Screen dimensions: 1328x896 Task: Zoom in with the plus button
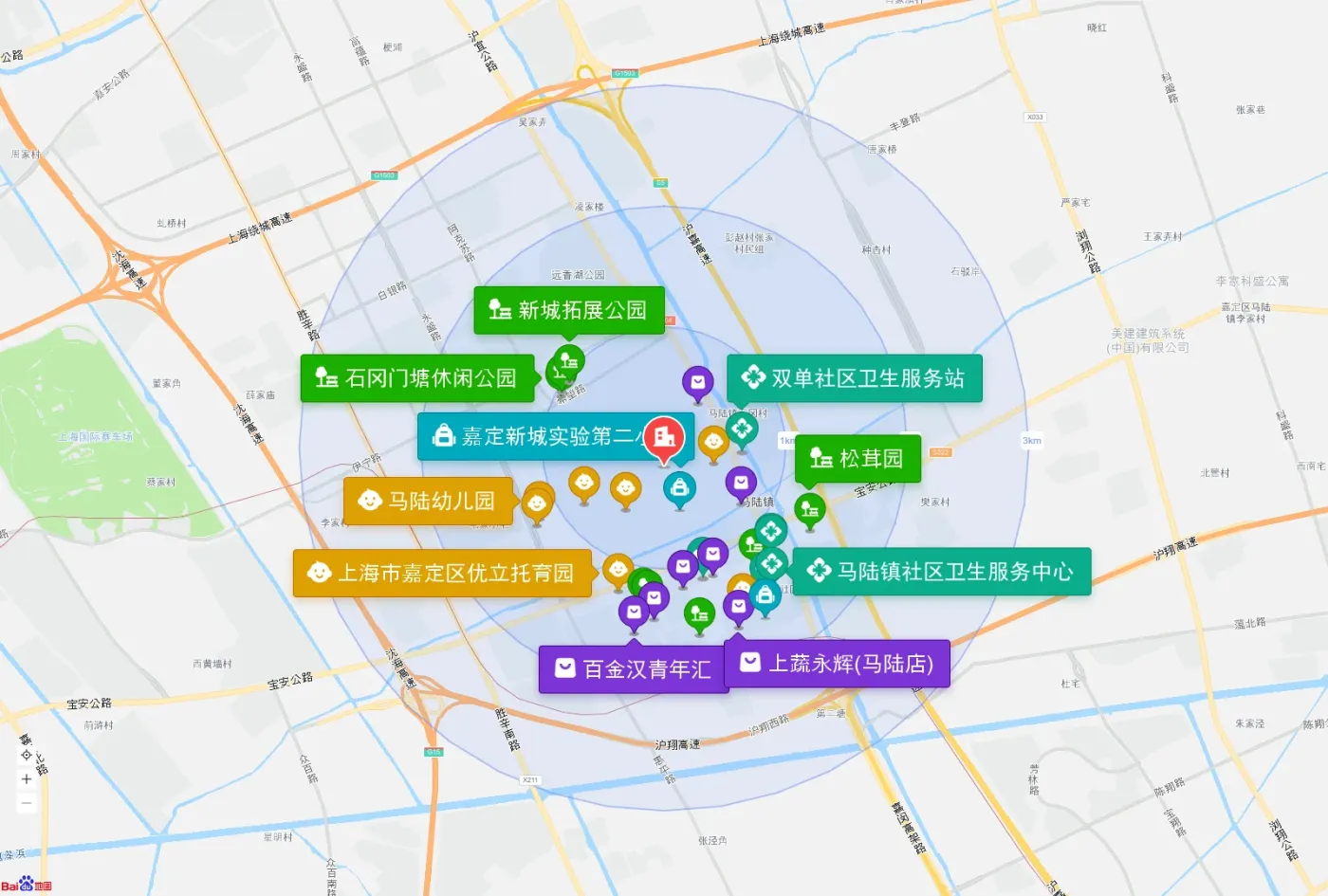click(x=27, y=778)
